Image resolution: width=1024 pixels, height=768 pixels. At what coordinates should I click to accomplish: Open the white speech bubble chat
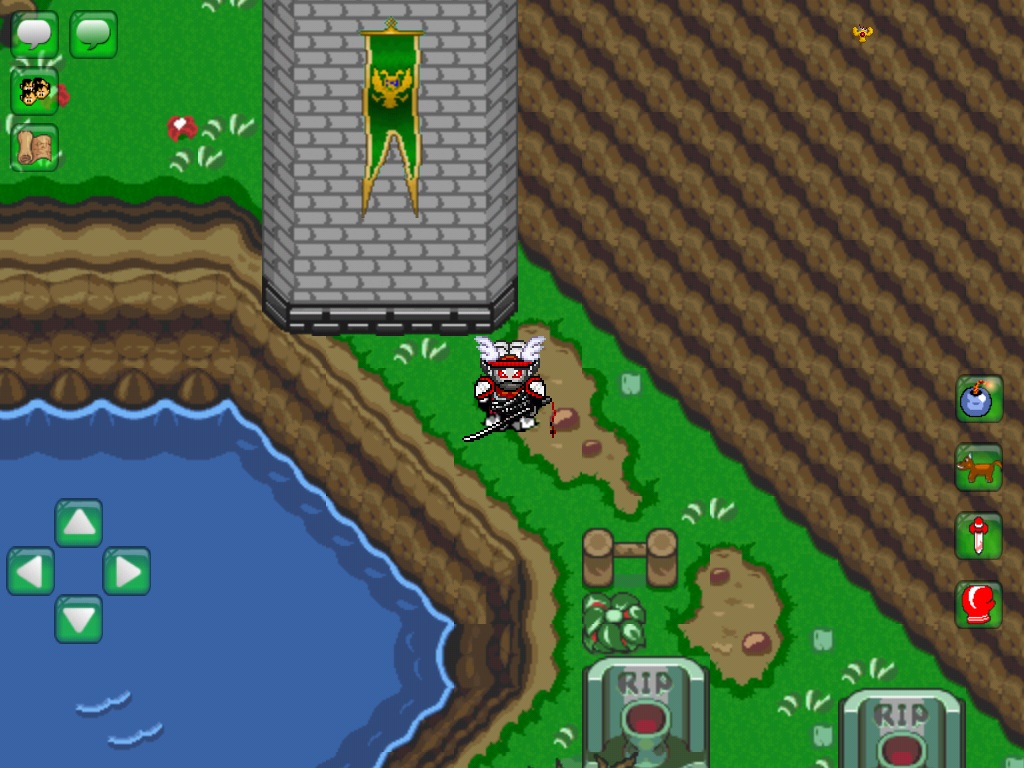coord(35,34)
